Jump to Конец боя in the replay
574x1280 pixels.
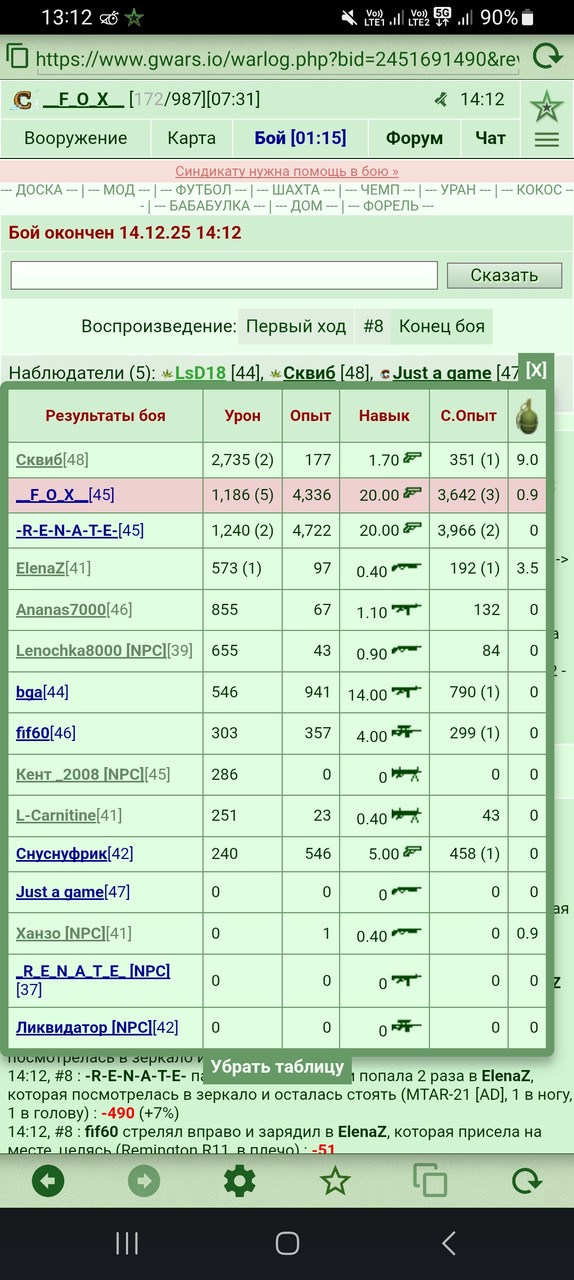click(x=442, y=326)
